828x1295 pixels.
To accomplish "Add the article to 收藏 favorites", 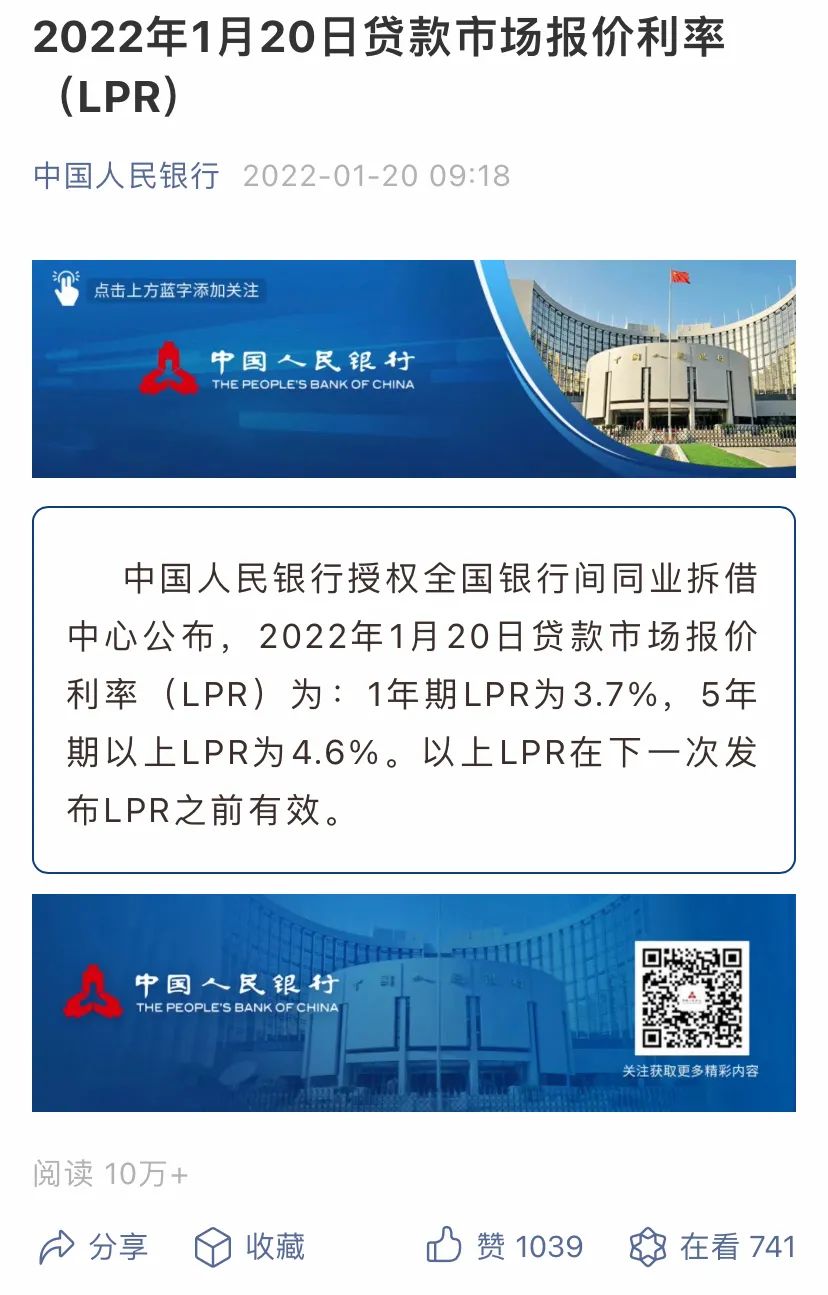I will point(249,1247).
